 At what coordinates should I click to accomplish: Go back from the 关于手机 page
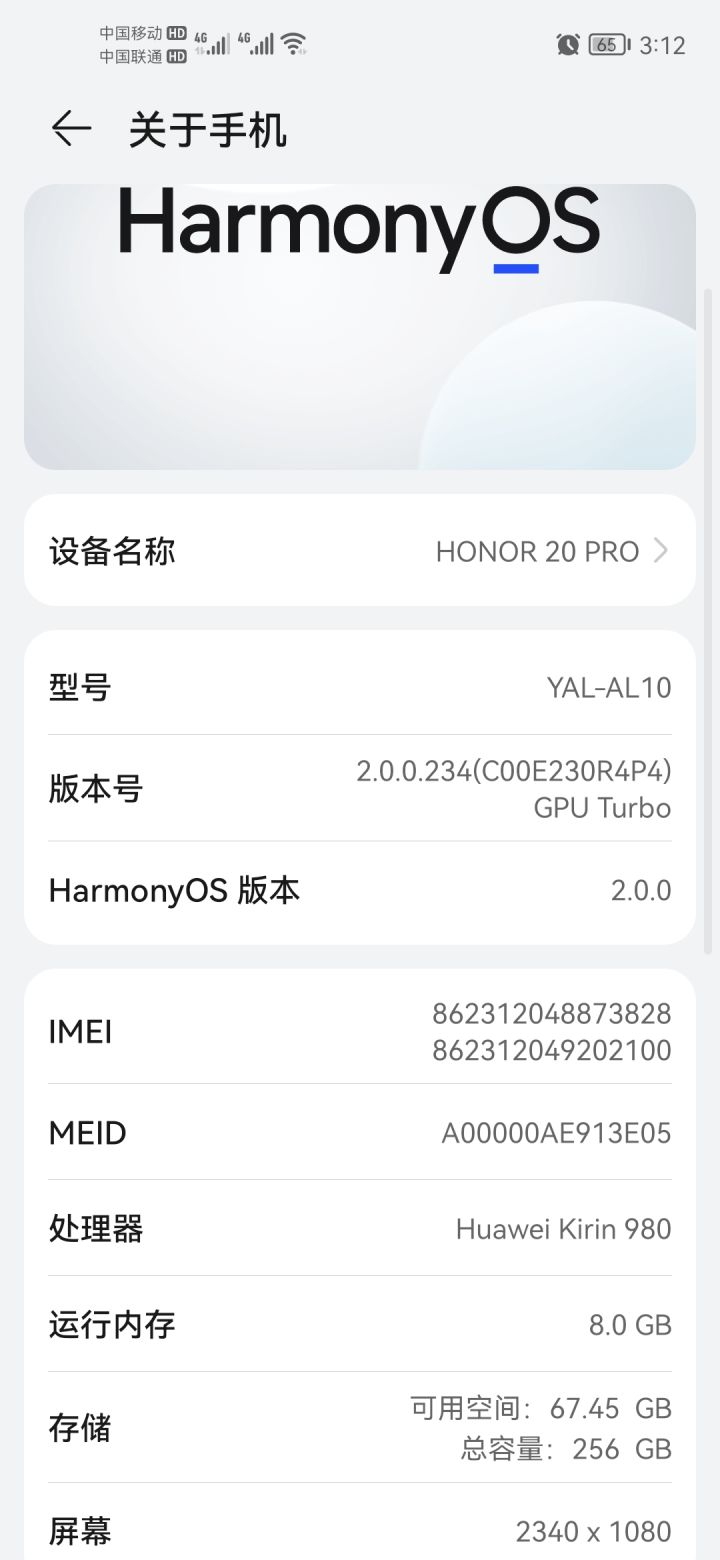click(x=71, y=129)
